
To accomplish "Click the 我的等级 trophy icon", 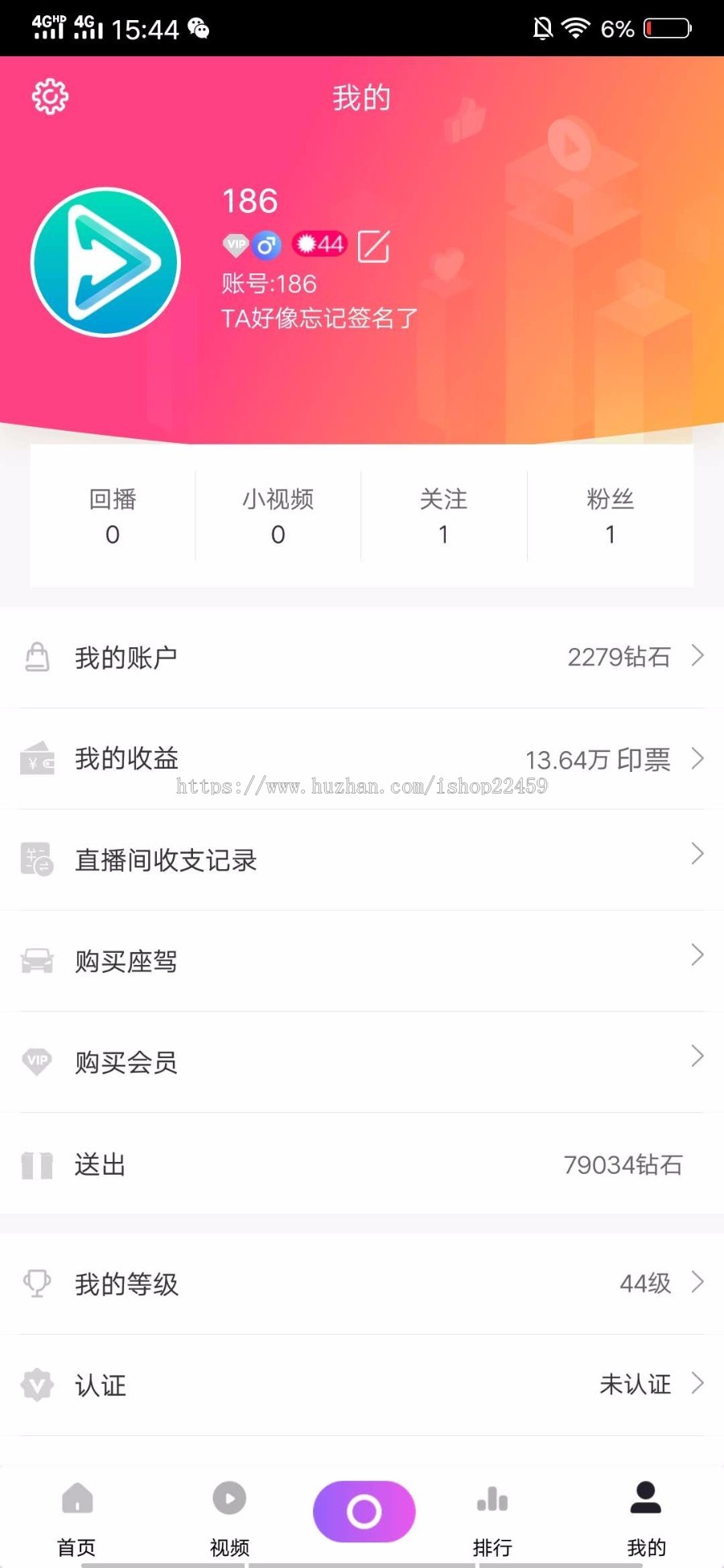I will click(36, 1283).
